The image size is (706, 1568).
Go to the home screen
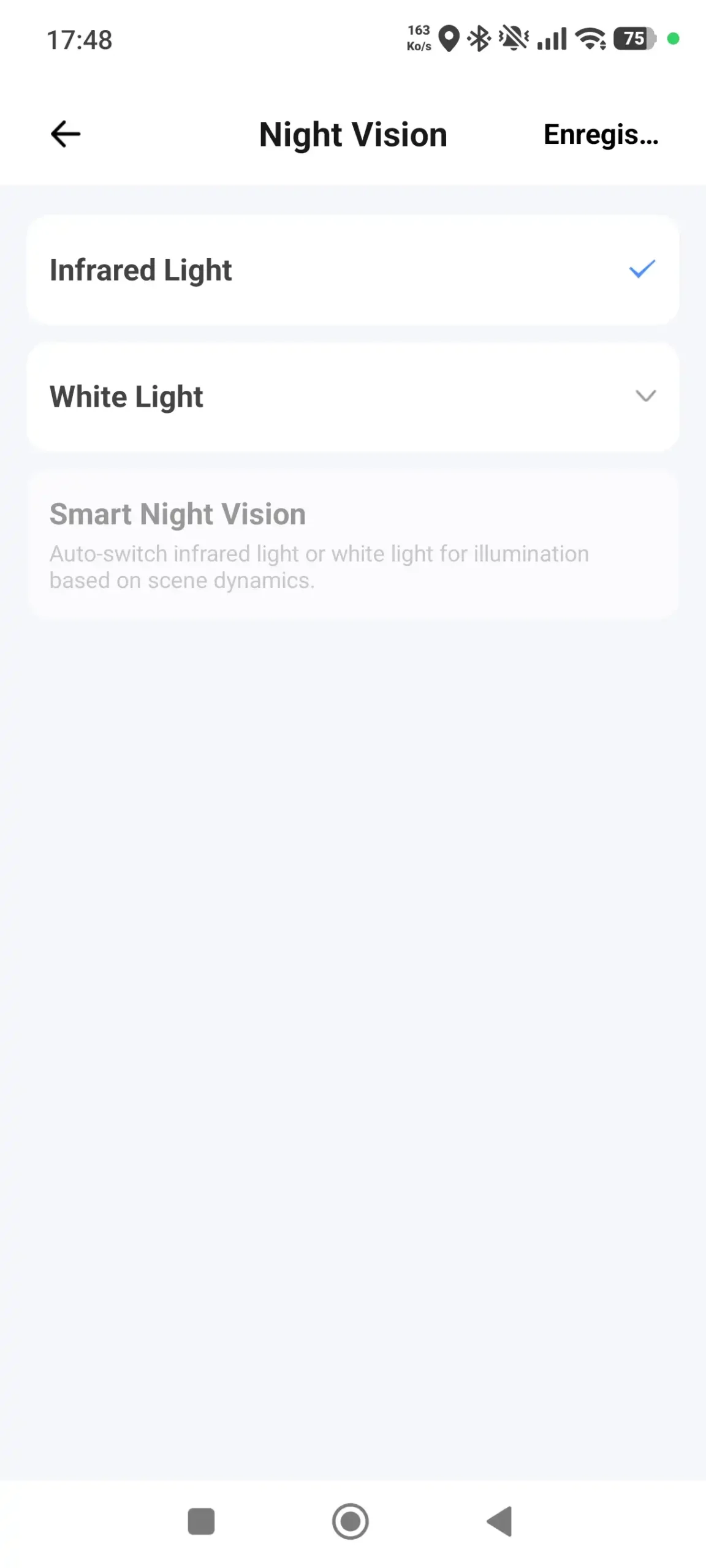coord(351,1521)
